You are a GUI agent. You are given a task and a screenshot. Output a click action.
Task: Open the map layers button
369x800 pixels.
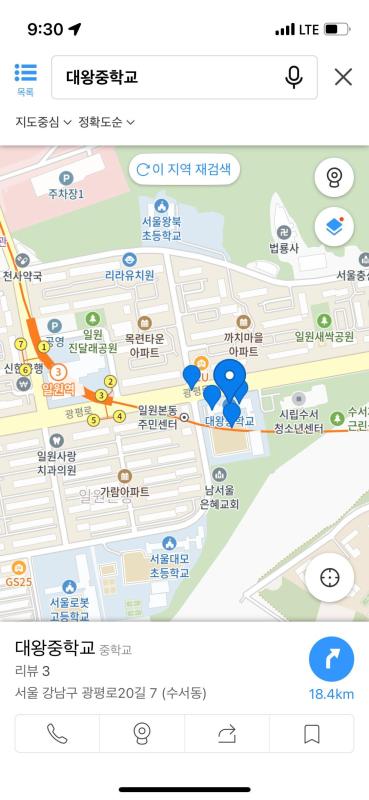(x=334, y=228)
